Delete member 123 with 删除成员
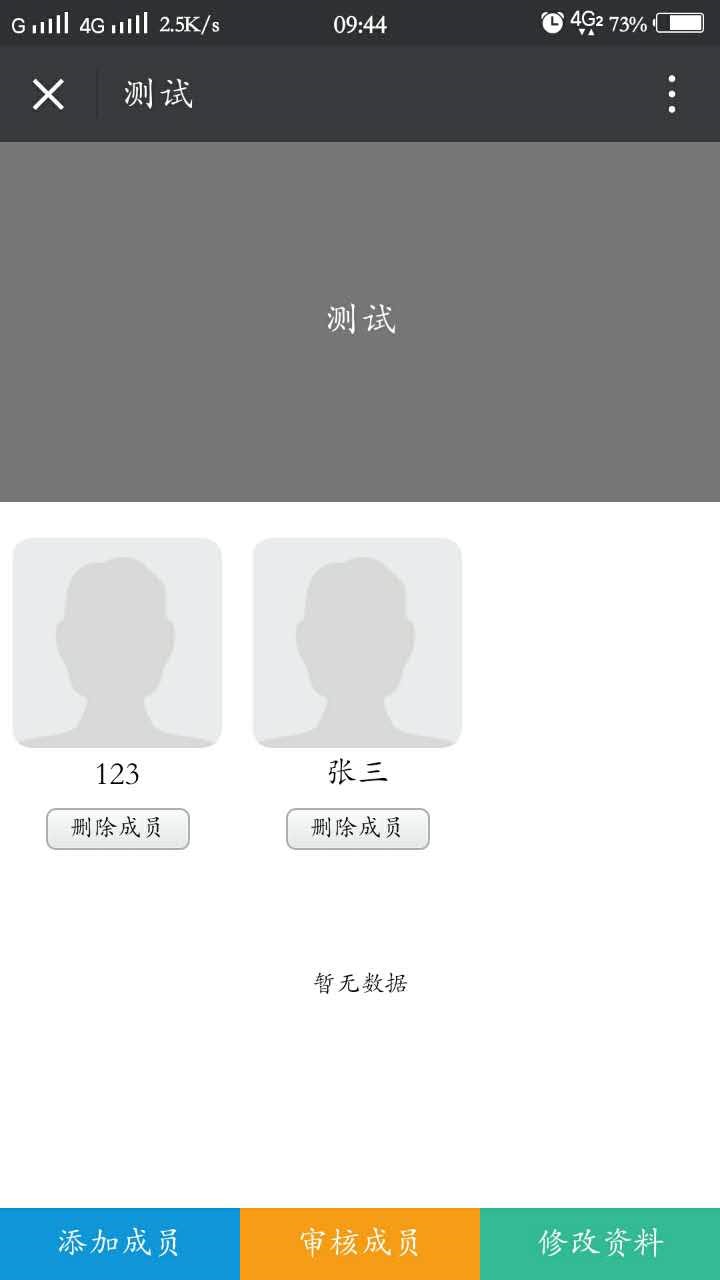 (x=118, y=829)
